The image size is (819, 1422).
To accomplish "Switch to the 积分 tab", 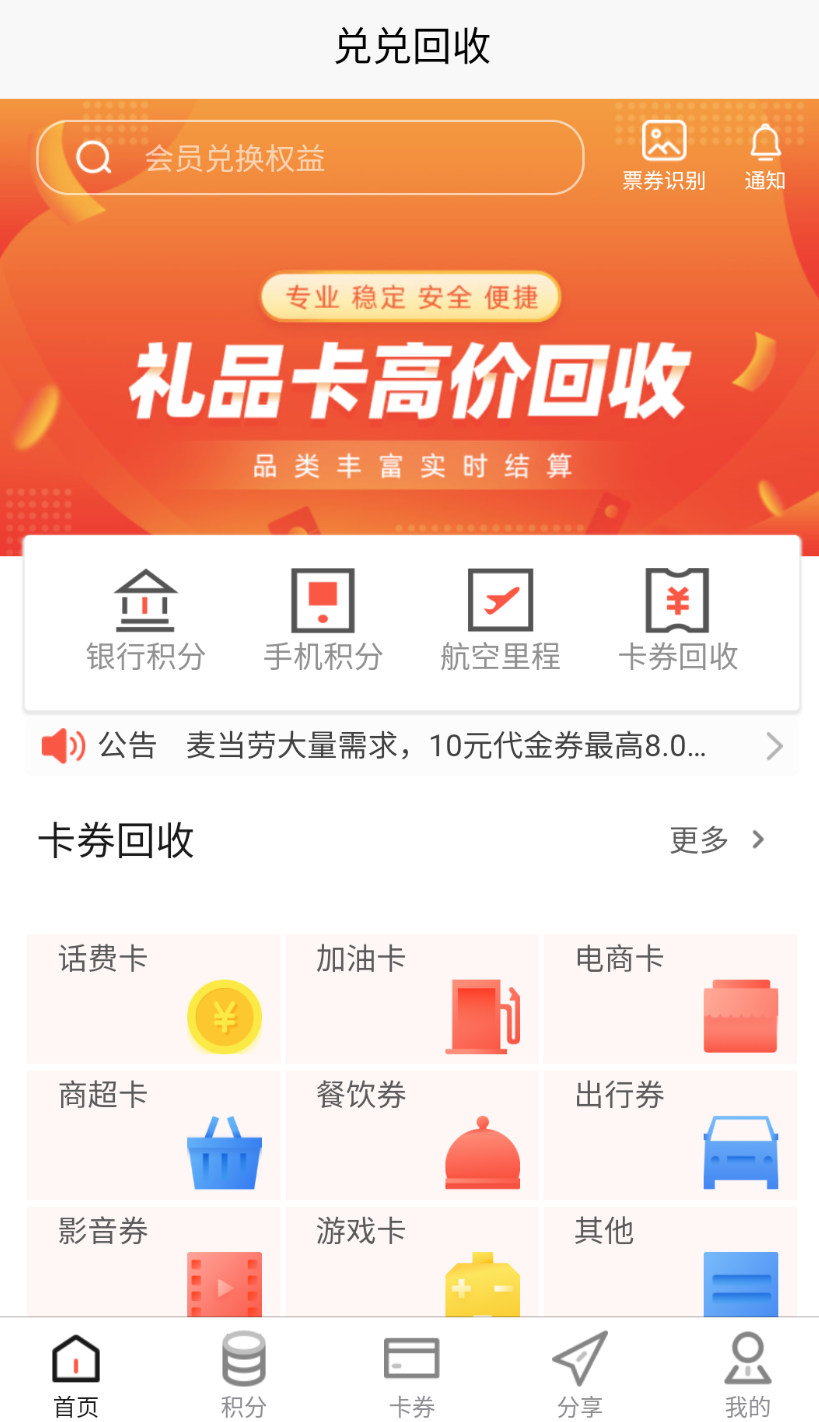I will (x=244, y=1374).
